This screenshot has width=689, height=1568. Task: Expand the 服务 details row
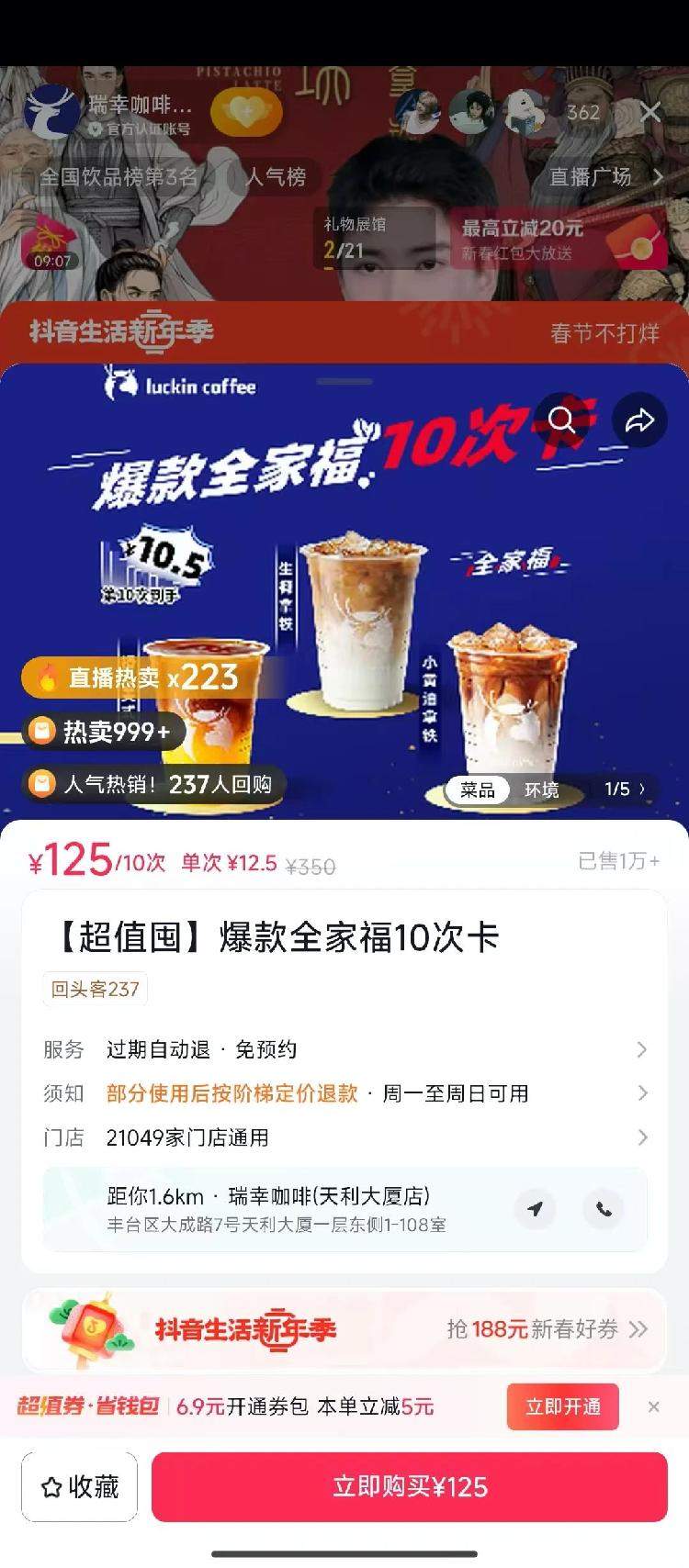click(642, 1049)
